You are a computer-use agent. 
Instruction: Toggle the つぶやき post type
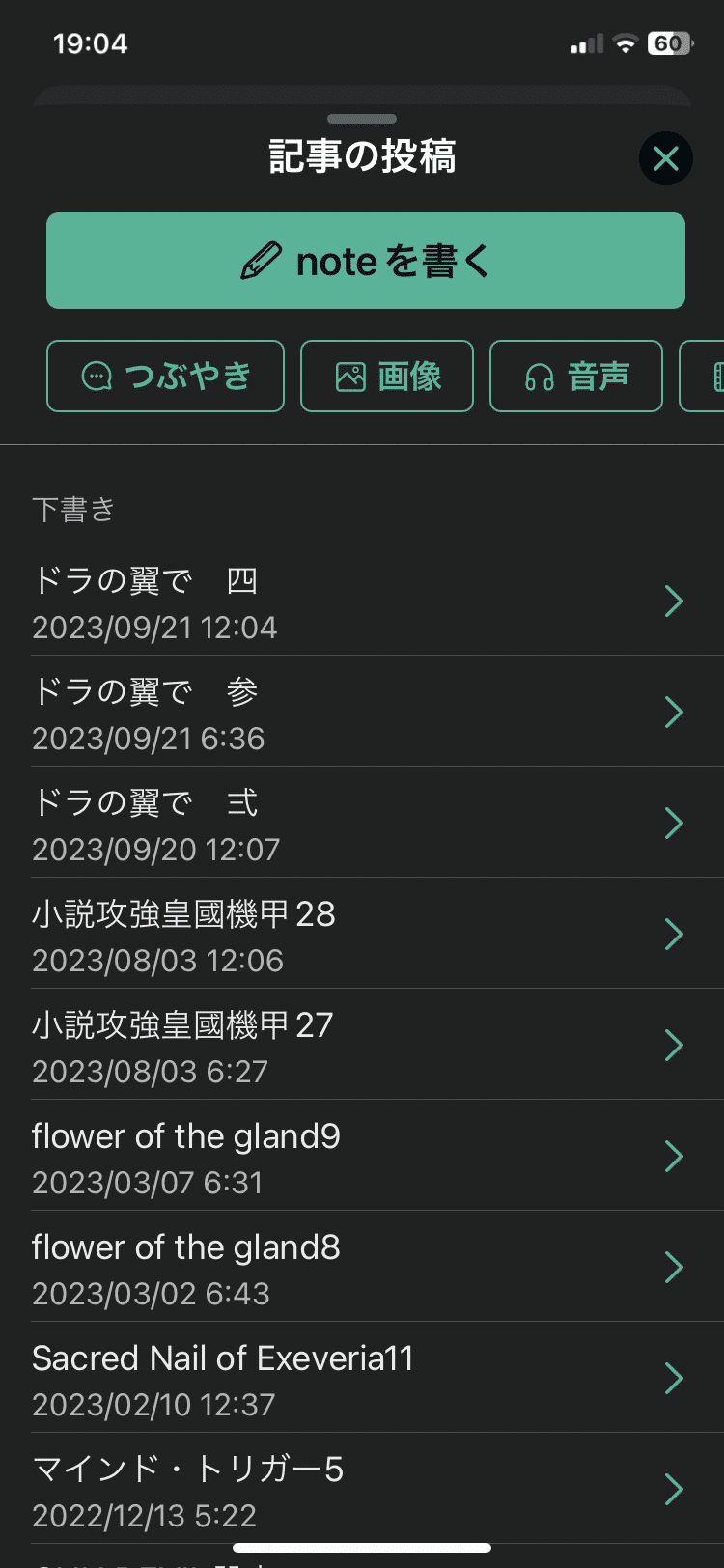164,377
